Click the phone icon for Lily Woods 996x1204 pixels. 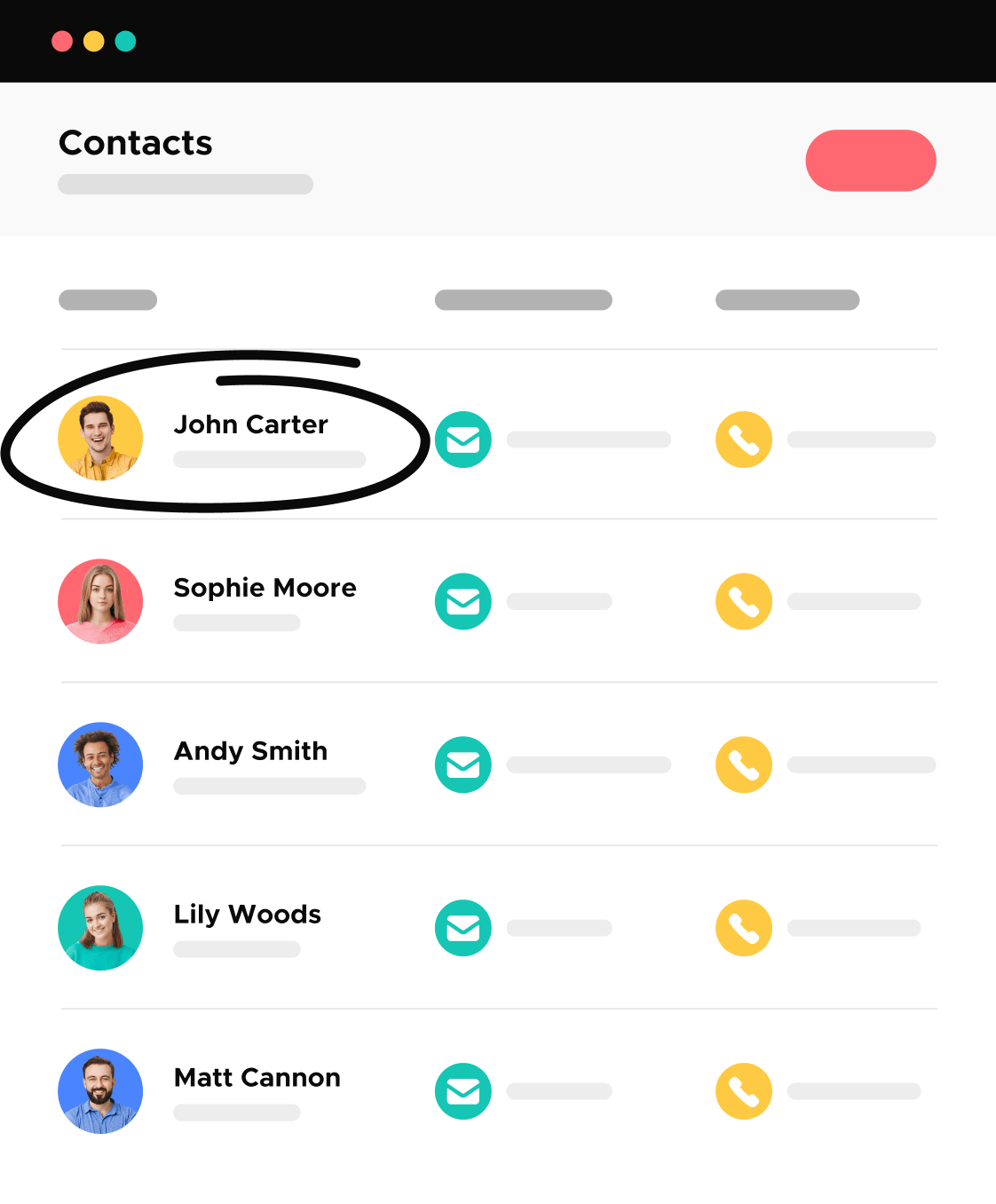(x=744, y=928)
